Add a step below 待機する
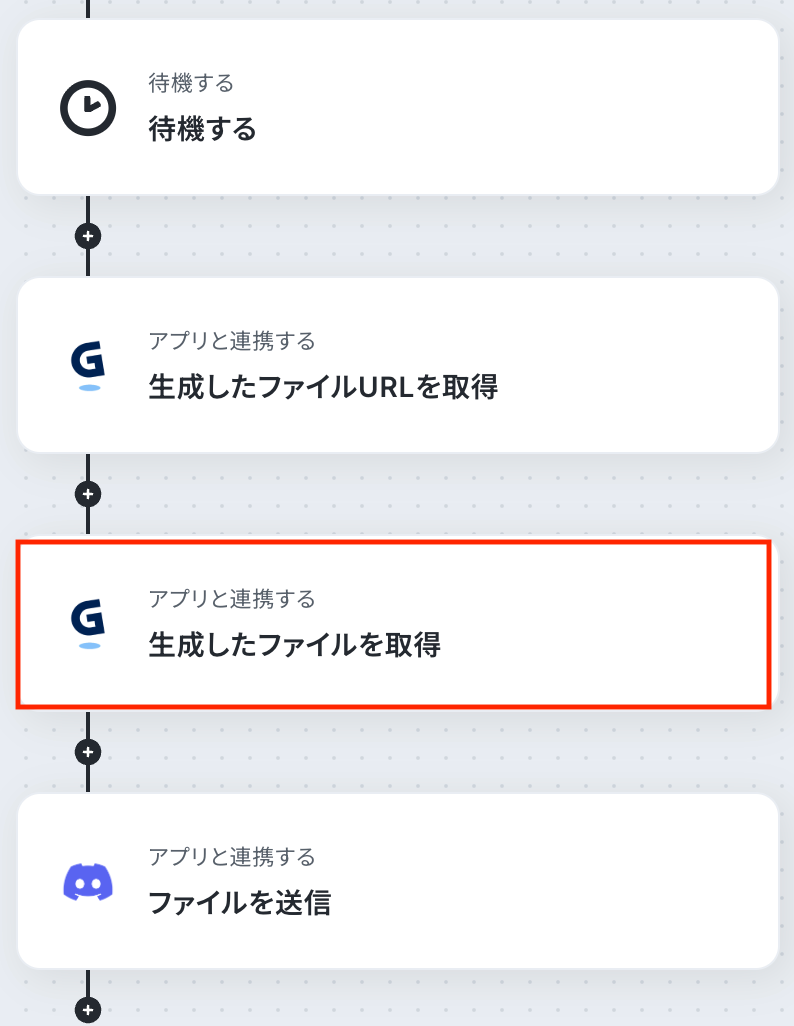Screen dimensions: 794x1026 tap(88, 236)
